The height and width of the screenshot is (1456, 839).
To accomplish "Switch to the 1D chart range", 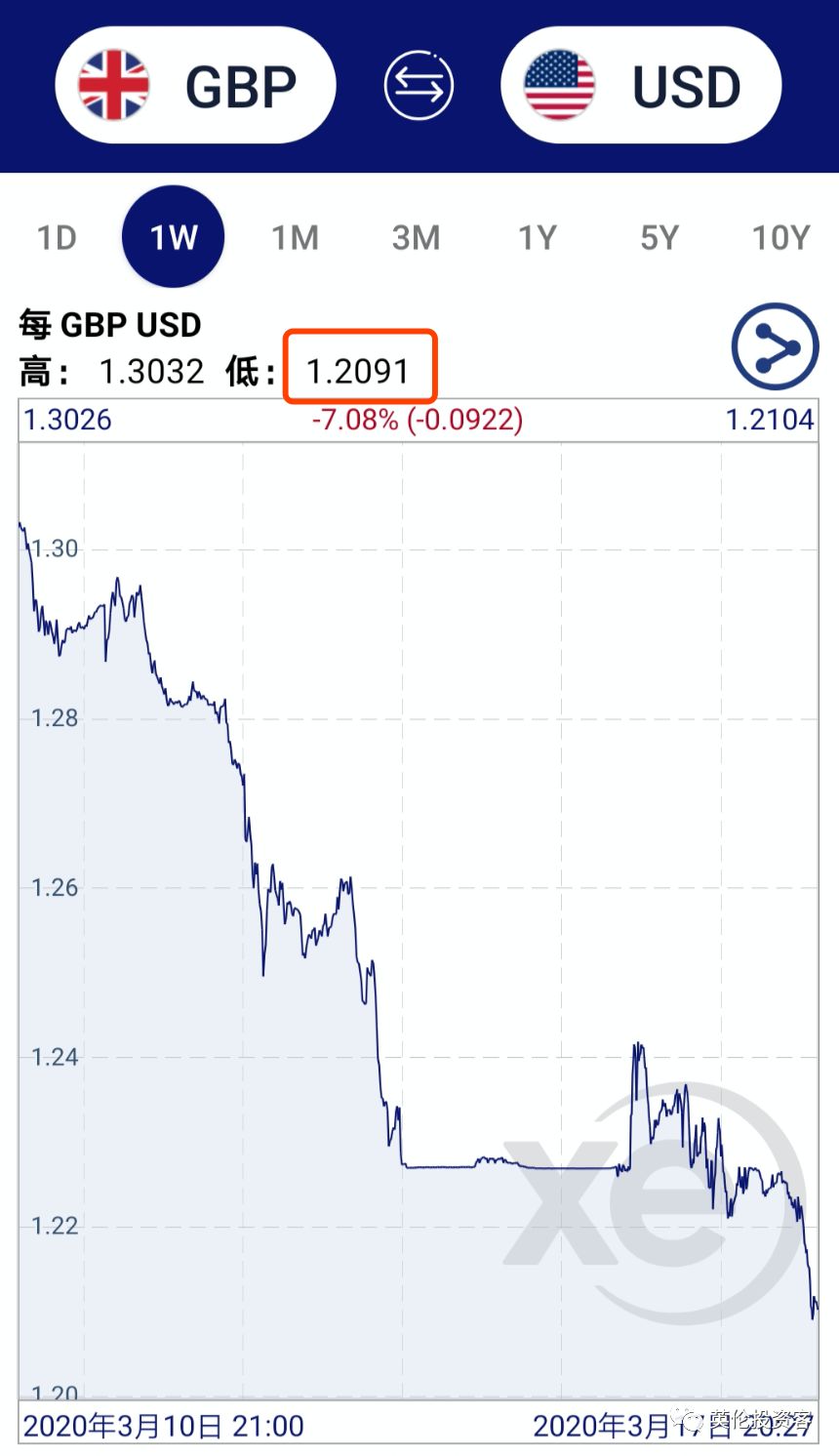I will tap(57, 237).
